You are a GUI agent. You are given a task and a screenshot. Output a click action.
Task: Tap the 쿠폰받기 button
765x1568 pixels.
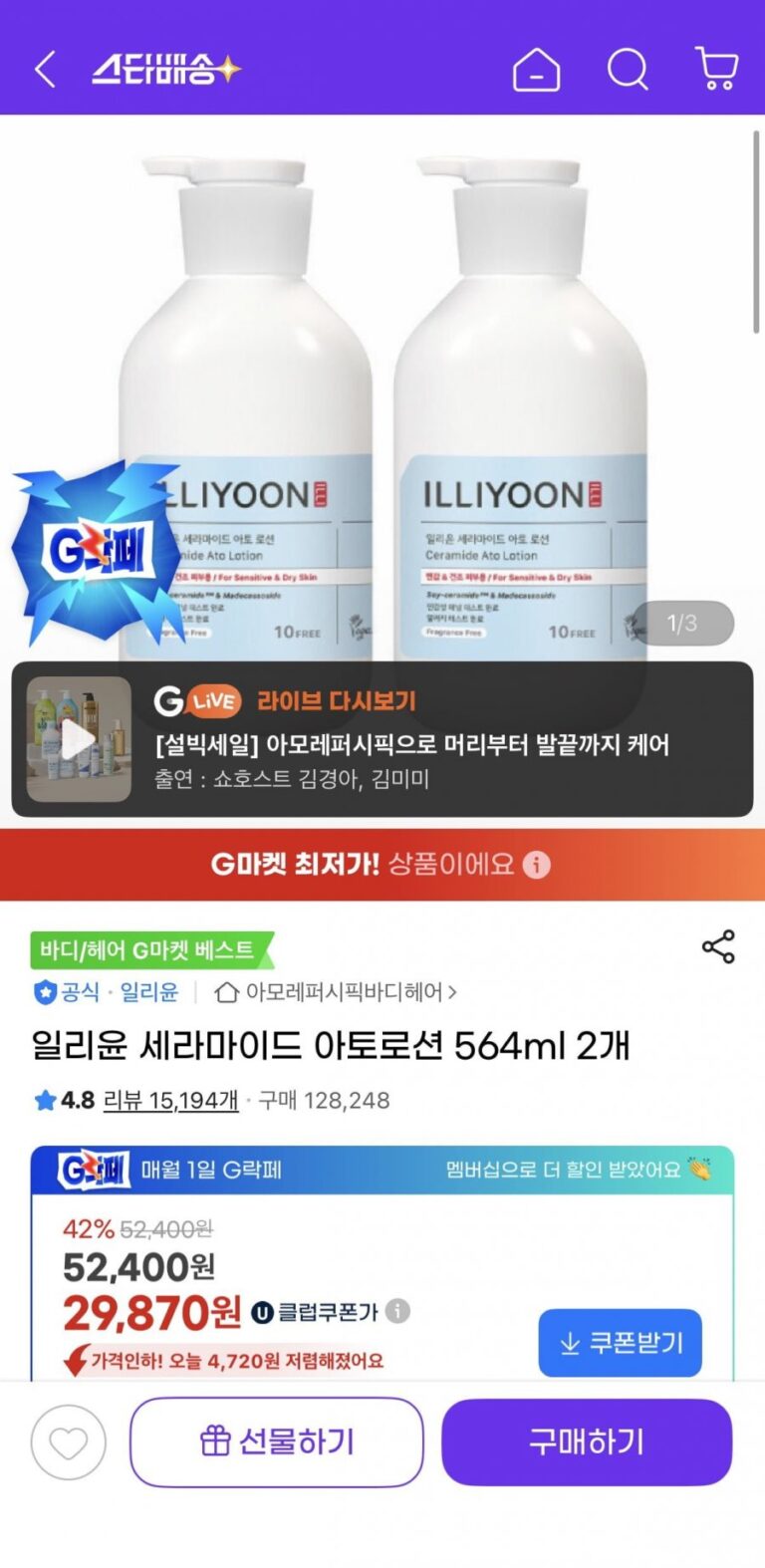tap(620, 1343)
